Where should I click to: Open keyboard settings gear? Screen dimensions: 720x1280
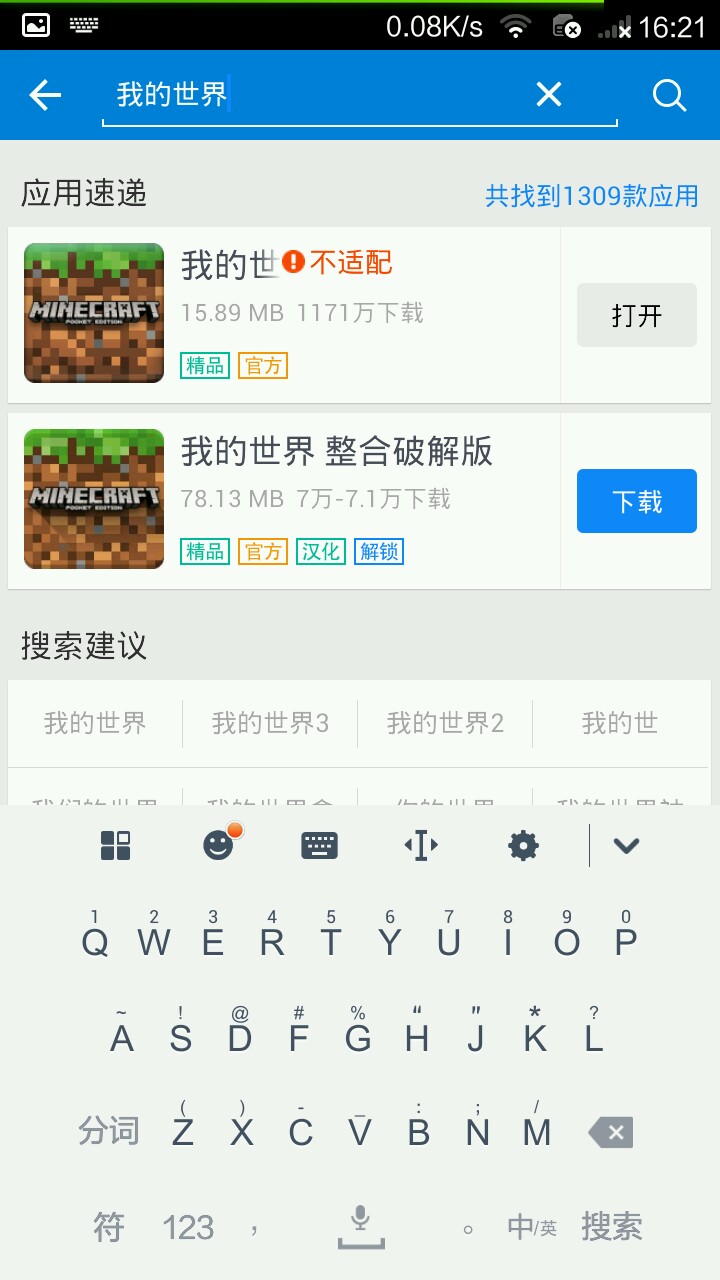click(x=523, y=846)
